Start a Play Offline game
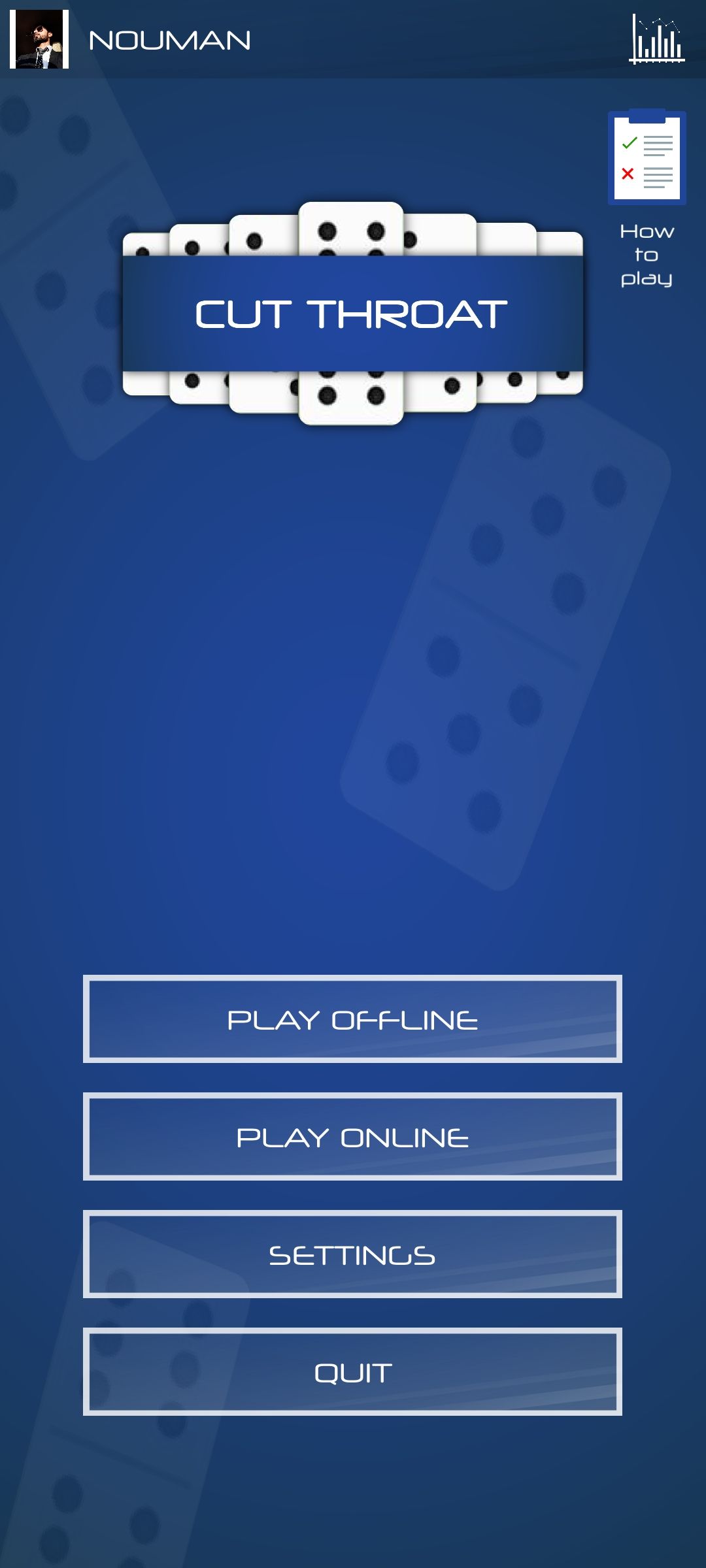 pyautogui.click(x=352, y=1019)
